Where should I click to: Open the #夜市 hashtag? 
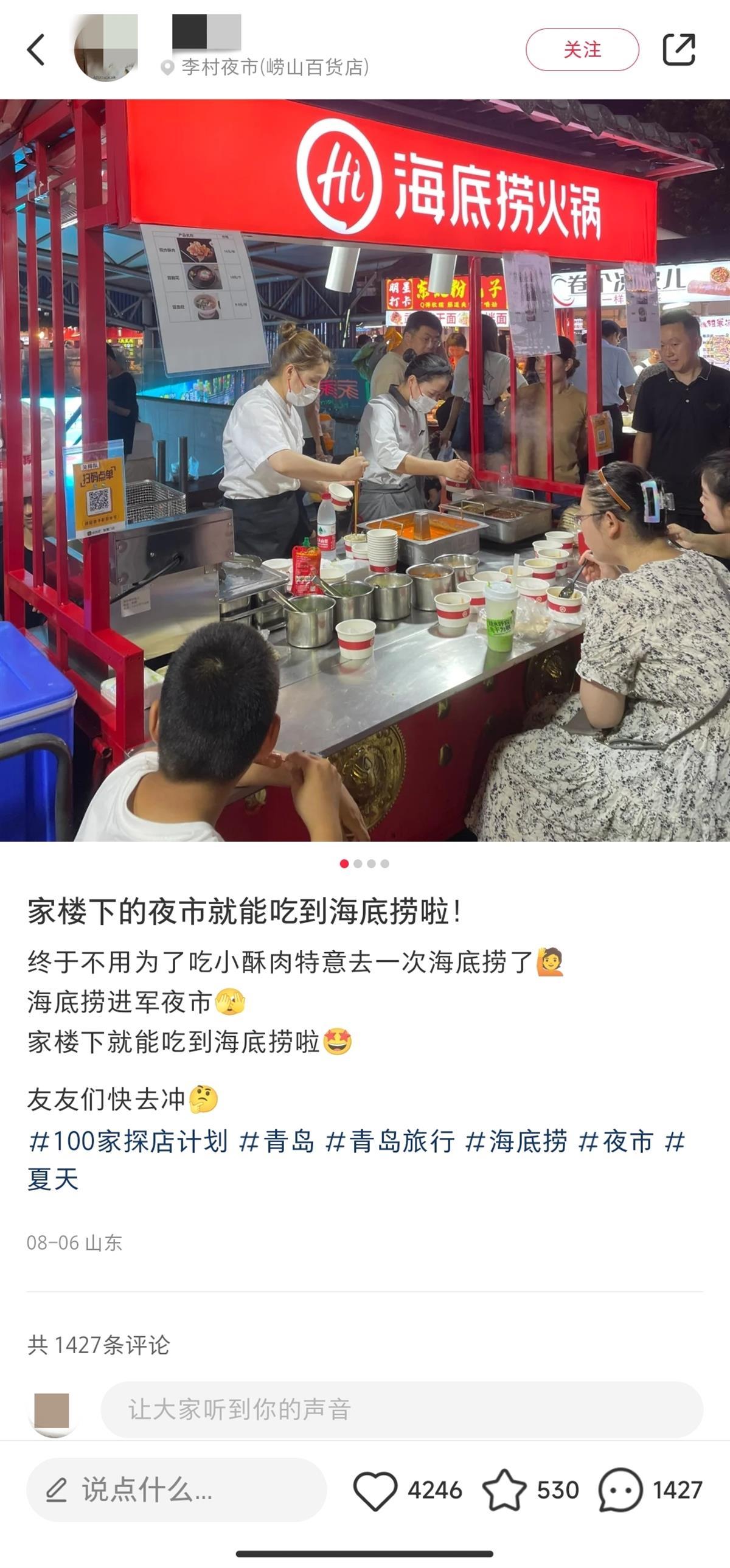click(616, 1141)
